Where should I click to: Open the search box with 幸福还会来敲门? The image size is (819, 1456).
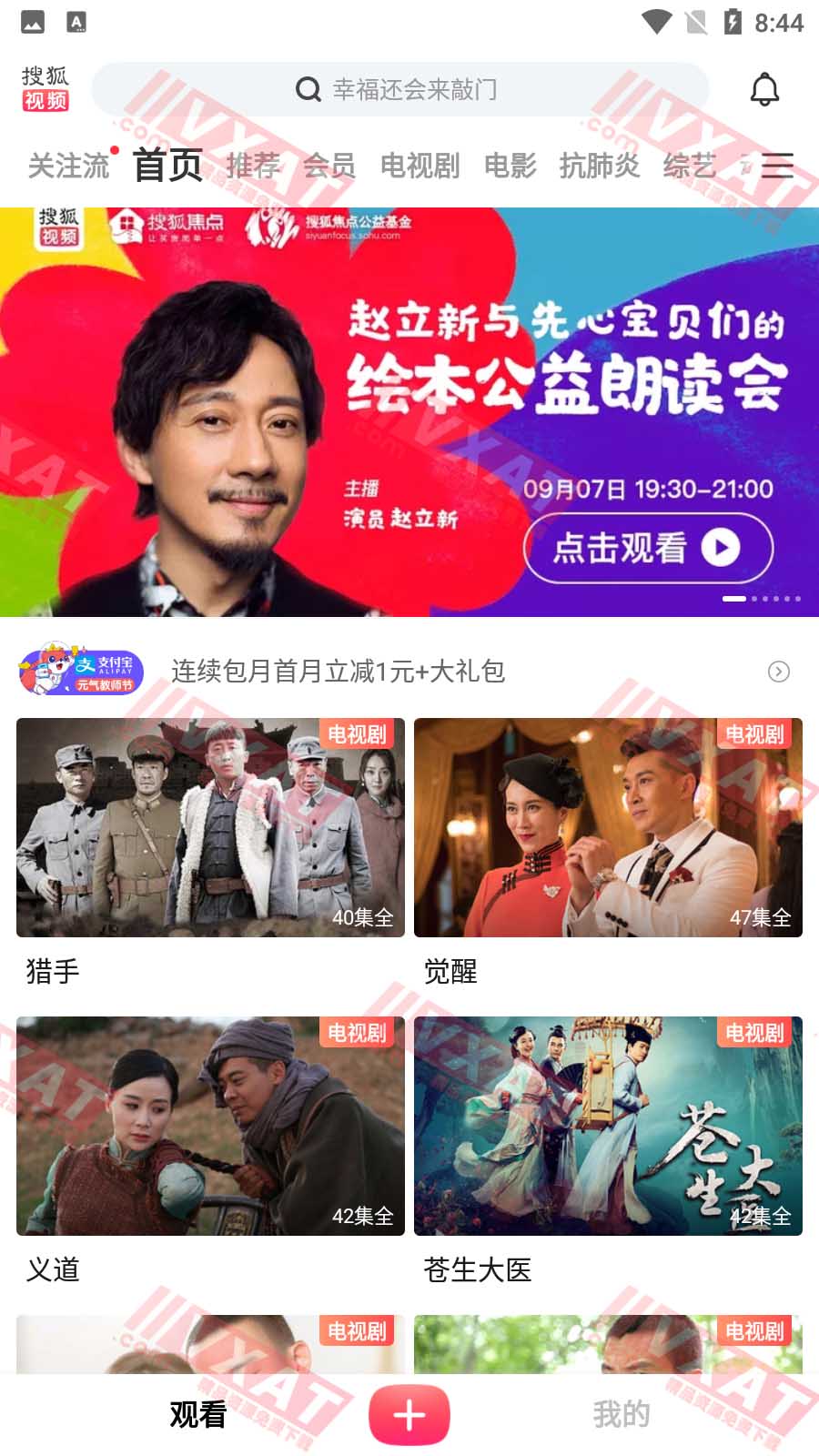tap(400, 89)
